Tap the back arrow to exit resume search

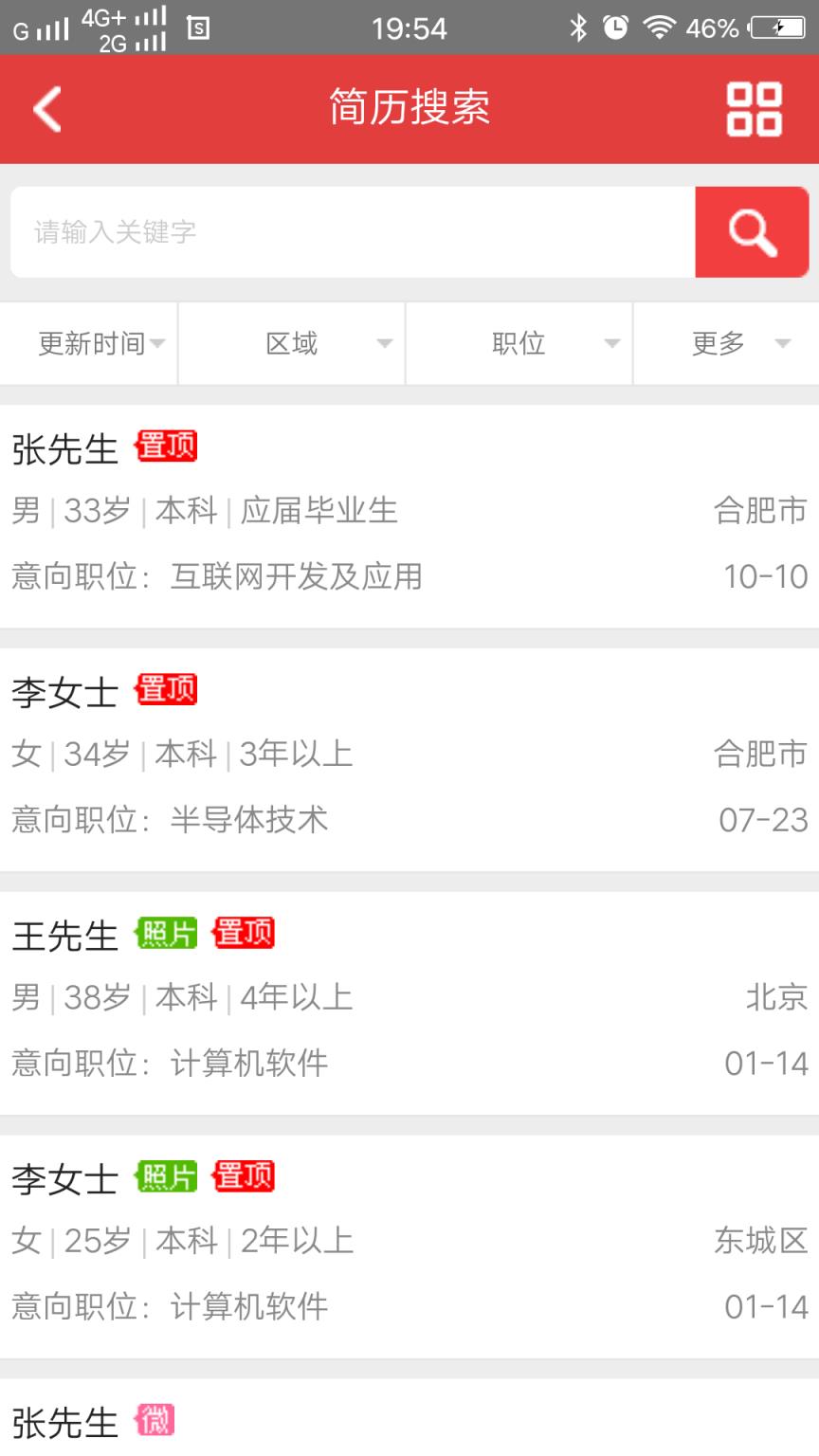coord(45,108)
